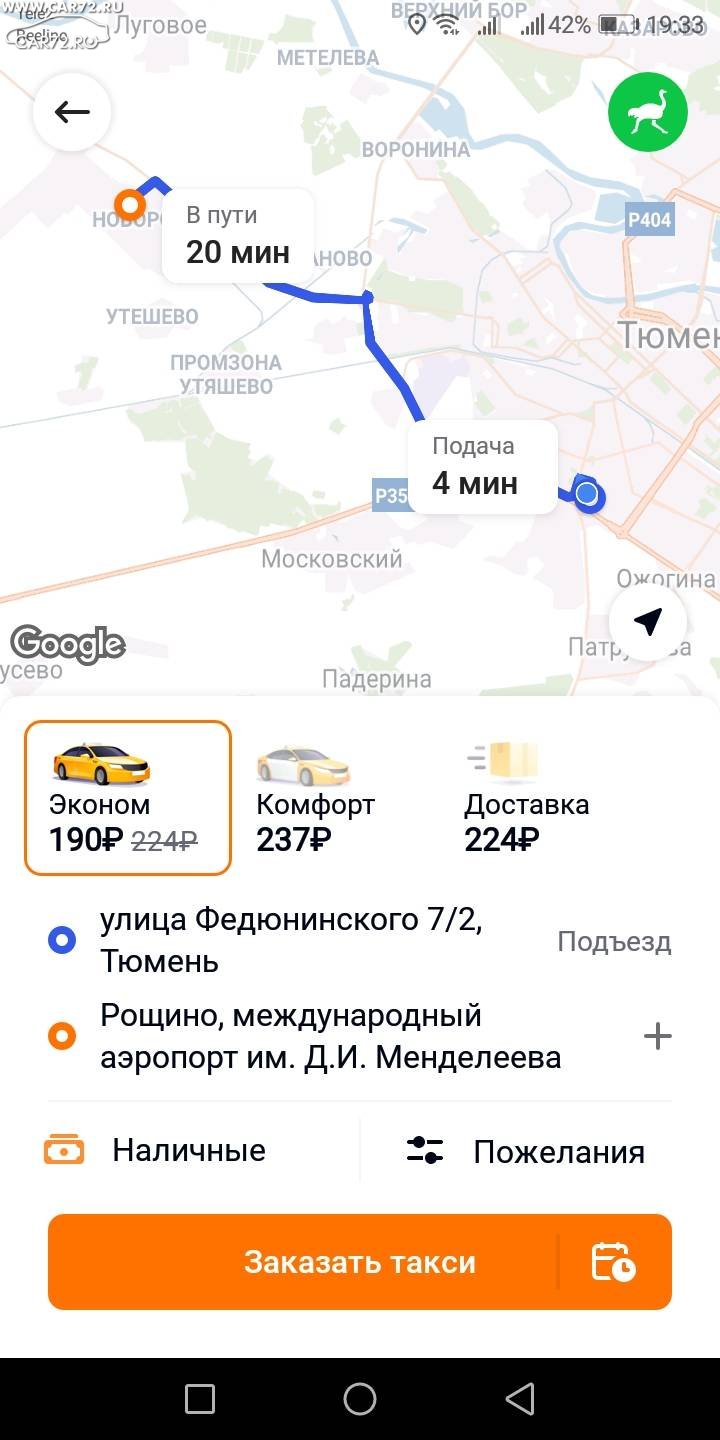Image resolution: width=720 pixels, height=1440 pixels.
Task: Select the Эконом tariff
Action: pyautogui.click(x=128, y=798)
